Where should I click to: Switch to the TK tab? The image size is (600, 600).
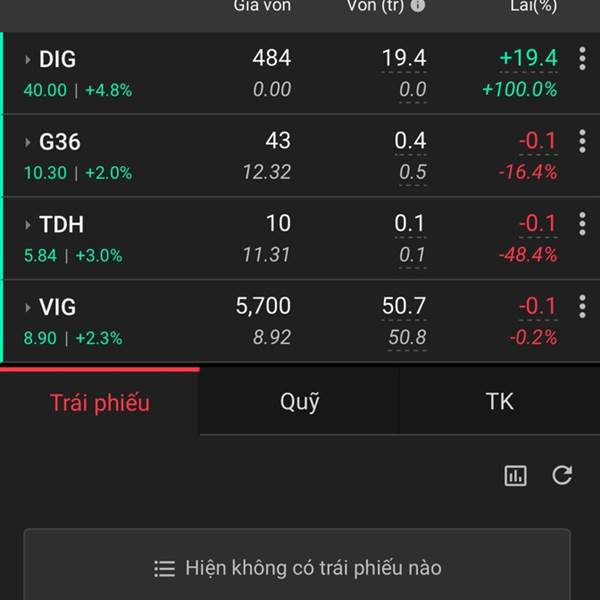(499, 402)
